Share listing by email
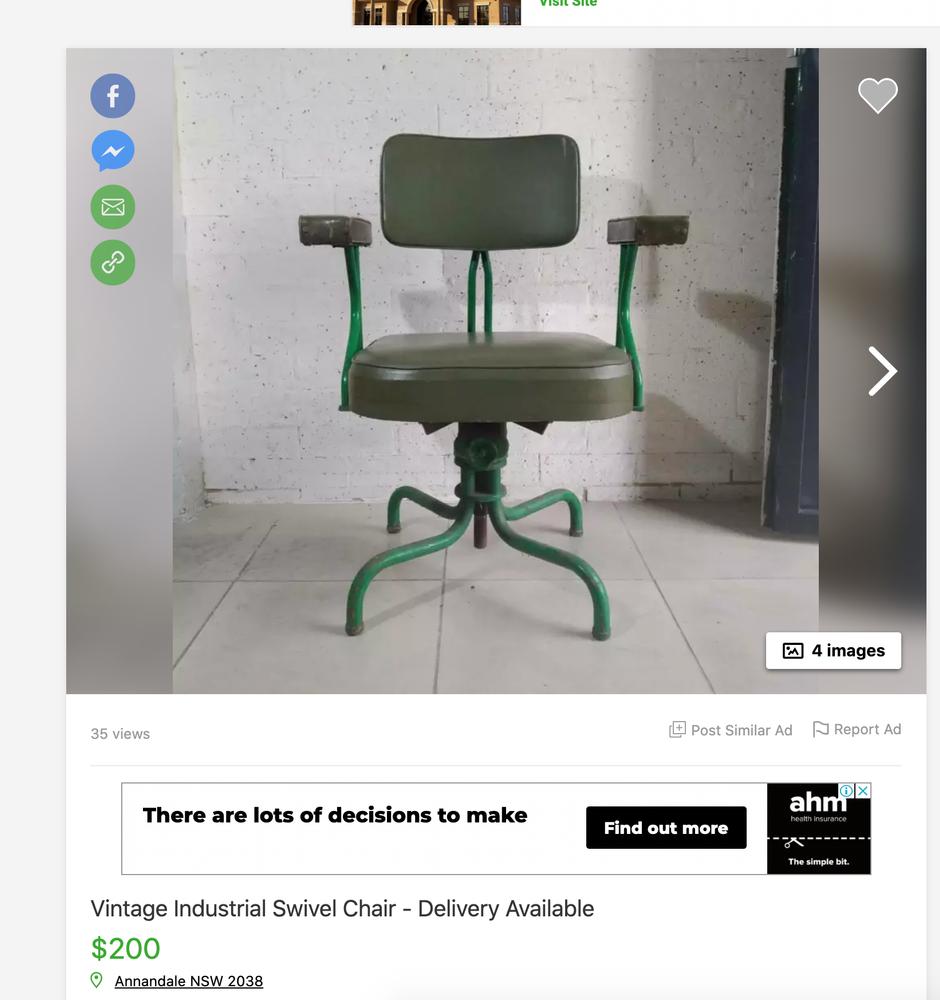 click(x=113, y=207)
